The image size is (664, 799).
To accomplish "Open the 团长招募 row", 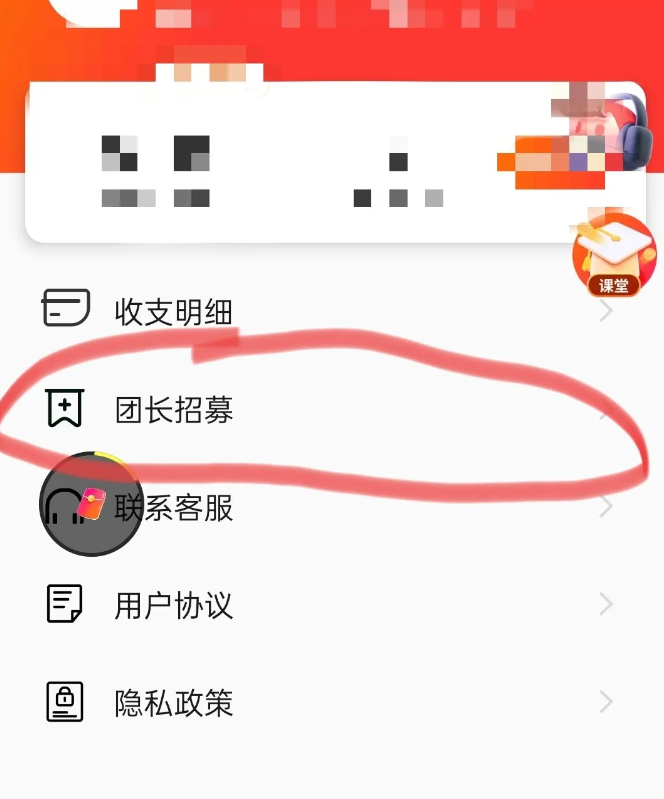I will [174, 409].
